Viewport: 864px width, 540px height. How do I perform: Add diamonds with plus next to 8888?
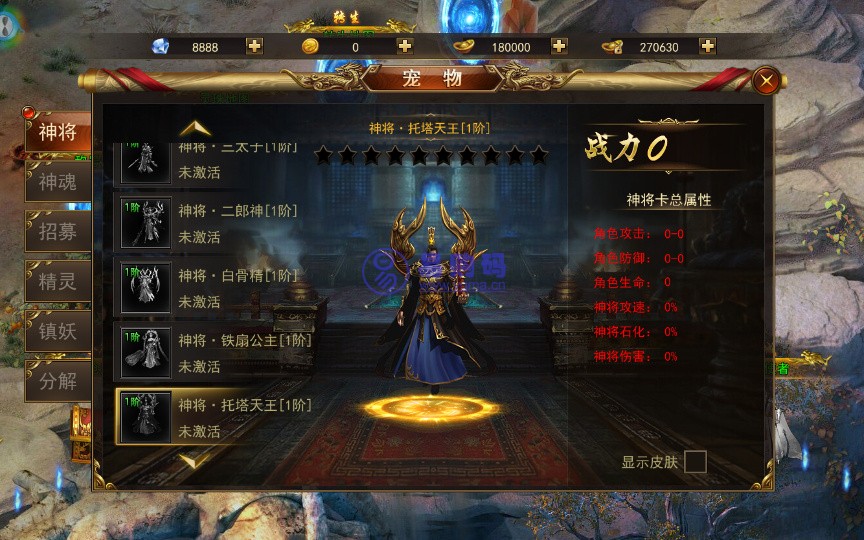(255, 46)
